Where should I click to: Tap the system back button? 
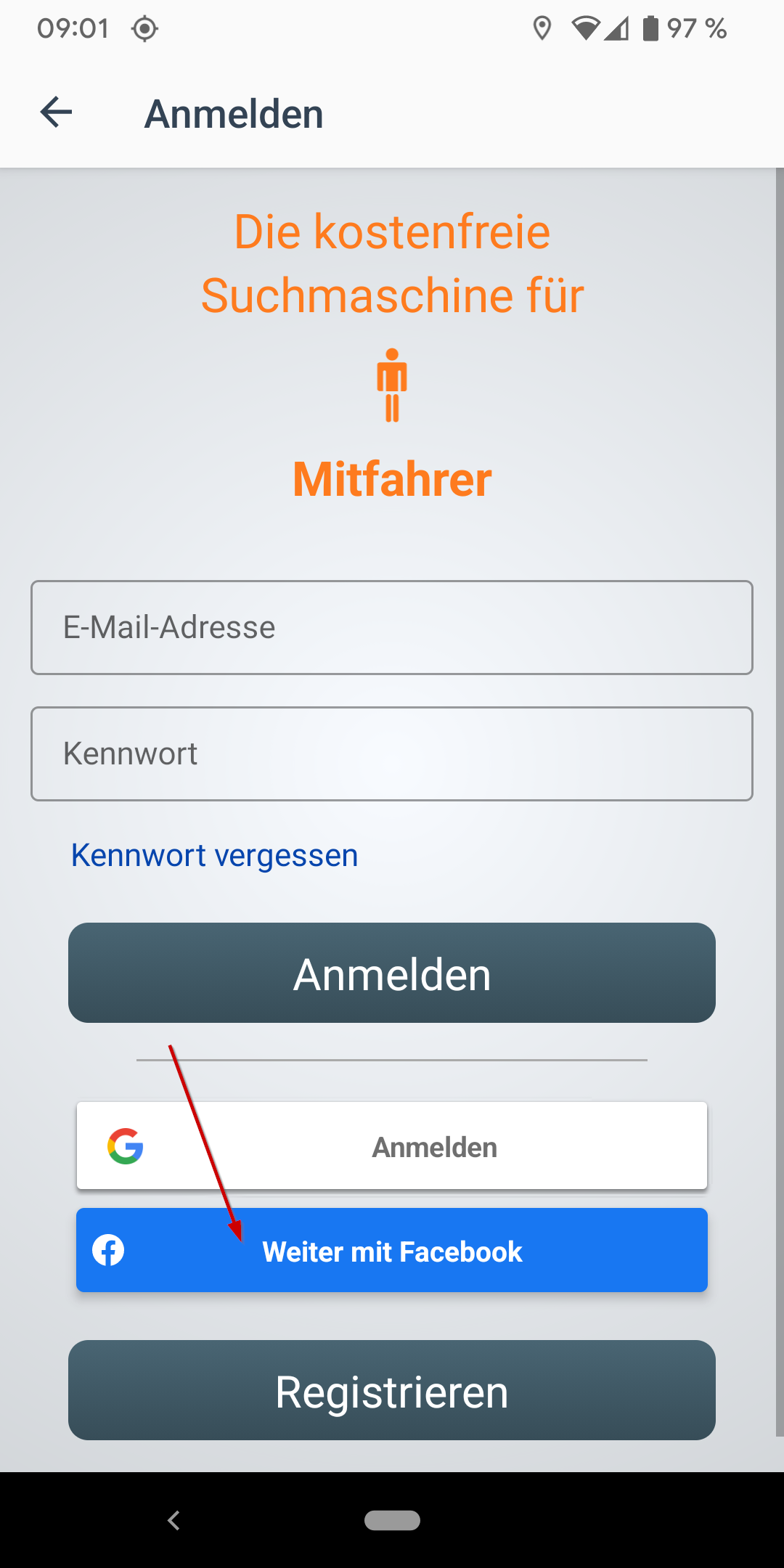173,1520
